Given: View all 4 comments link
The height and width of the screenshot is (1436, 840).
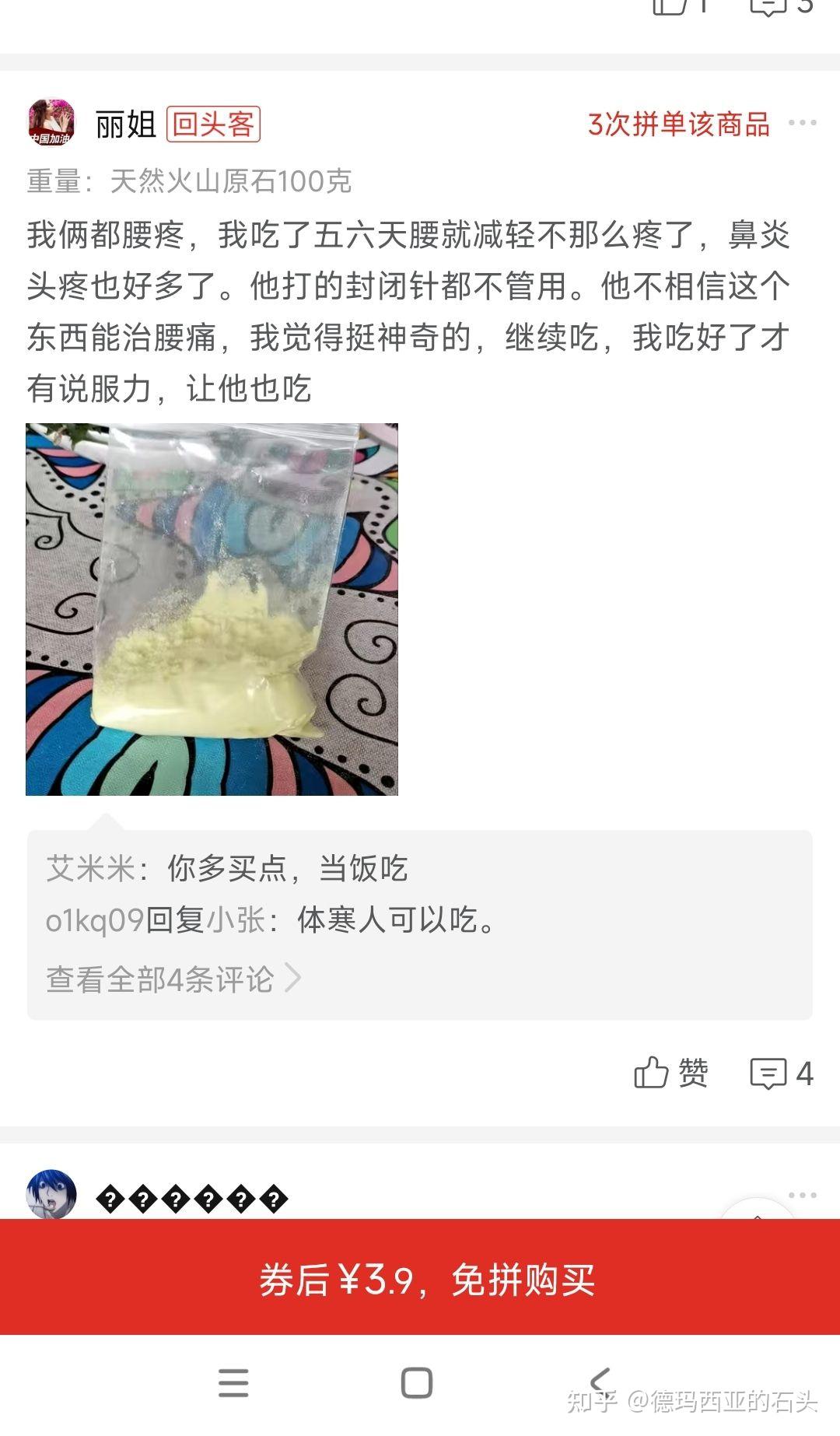Looking at the screenshot, I should pyautogui.click(x=173, y=979).
